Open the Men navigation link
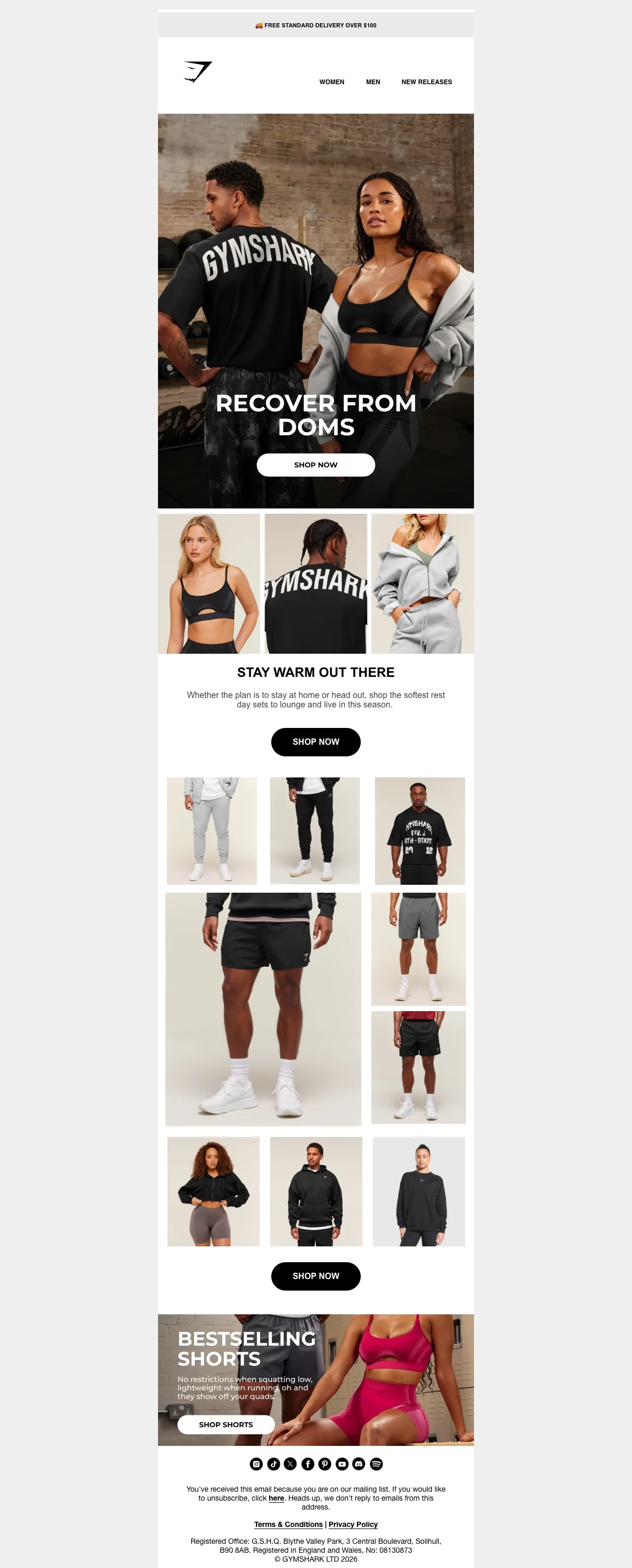The width and height of the screenshot is (632, 1568). click(373, 82)
